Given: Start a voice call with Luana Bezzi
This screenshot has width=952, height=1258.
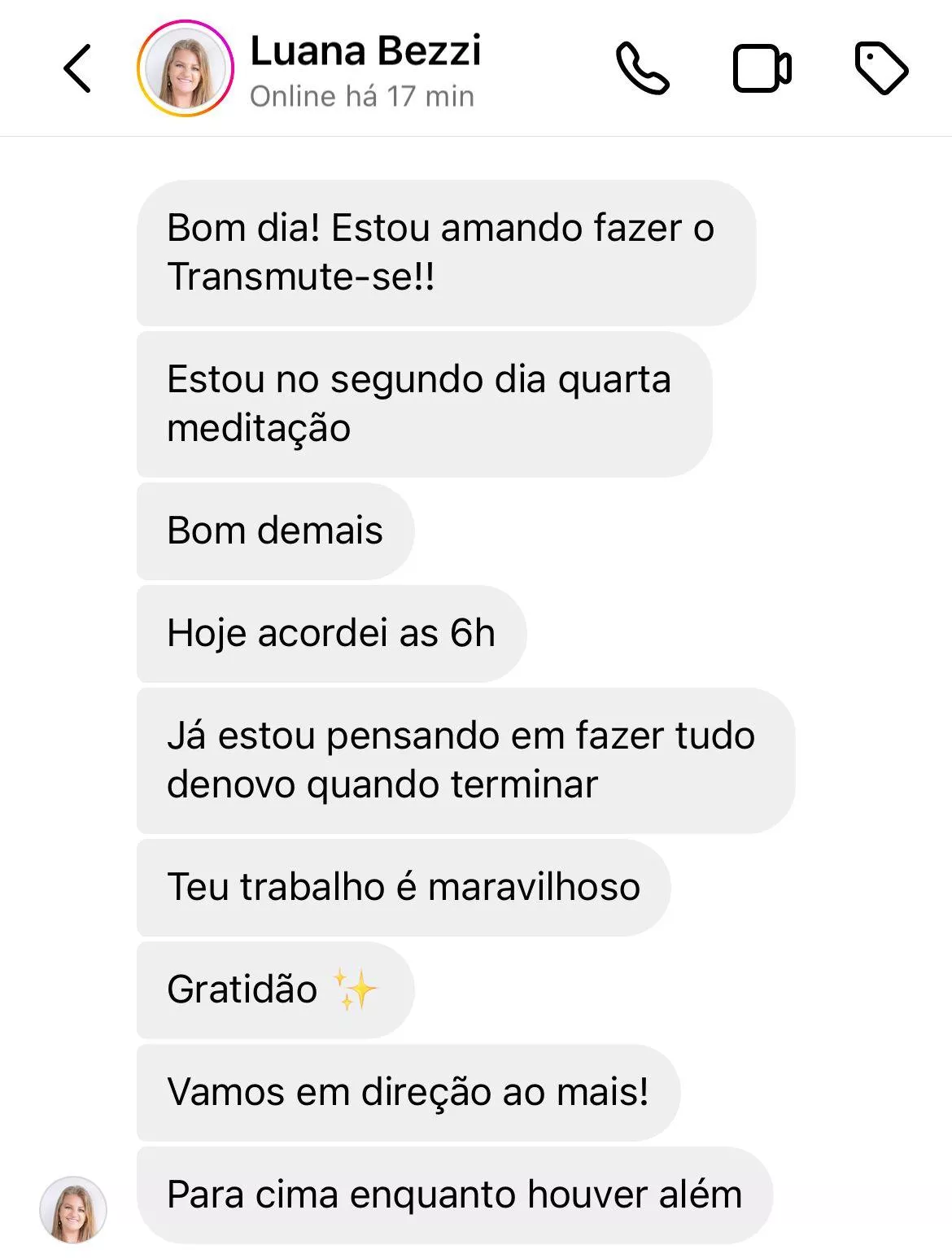Looking at the screenshot, I should point(642,68).
